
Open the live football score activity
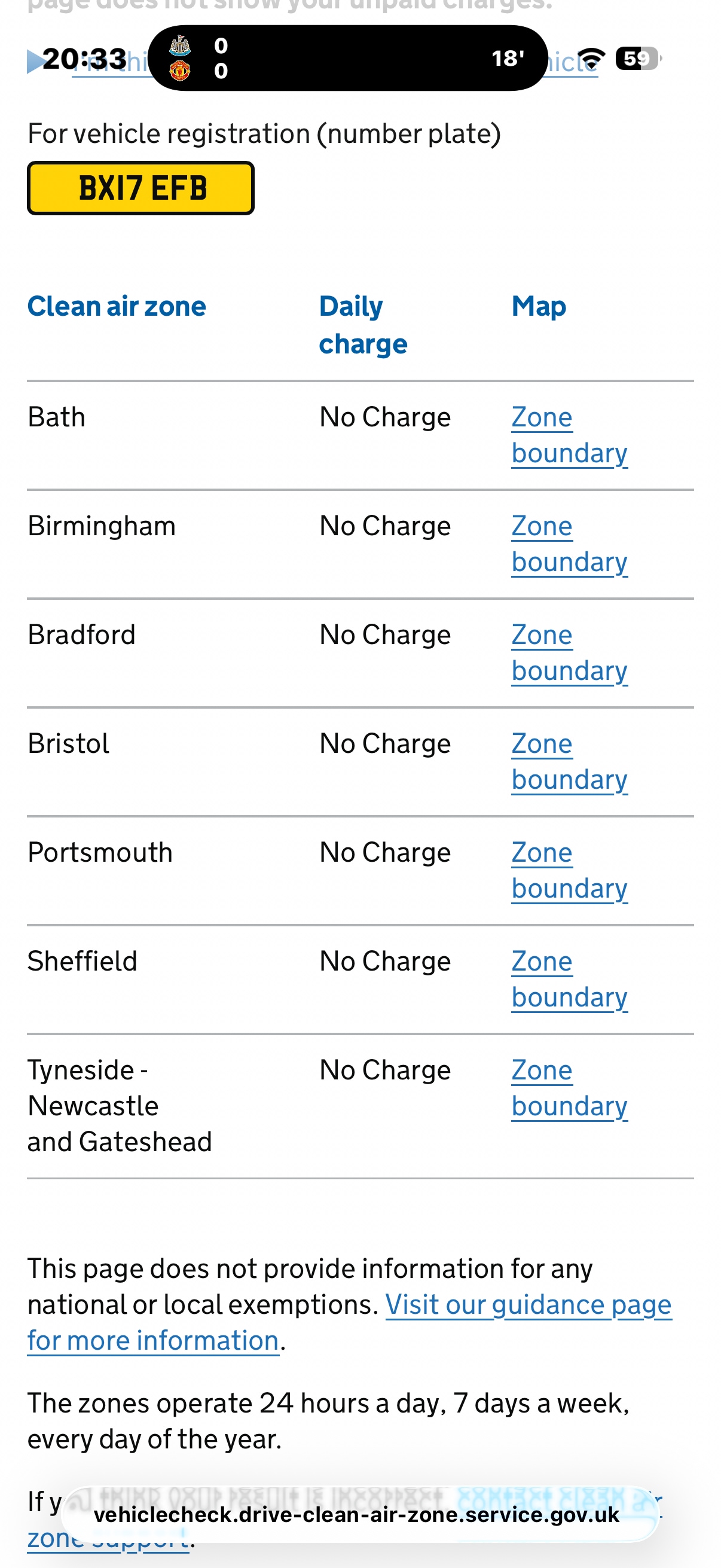pos(347,59)
